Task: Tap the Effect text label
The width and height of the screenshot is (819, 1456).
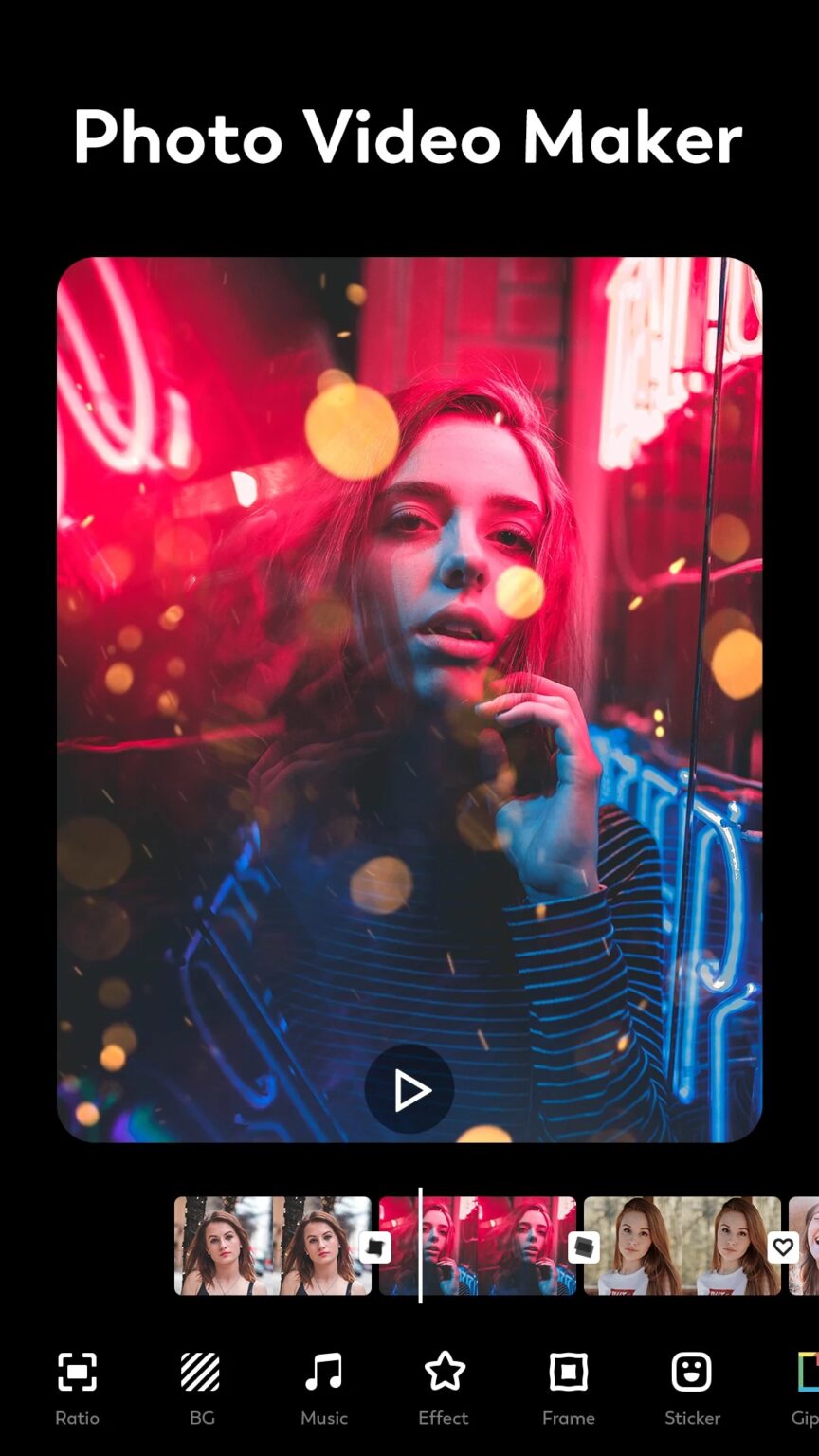Action: click(x=444, y=1418)
